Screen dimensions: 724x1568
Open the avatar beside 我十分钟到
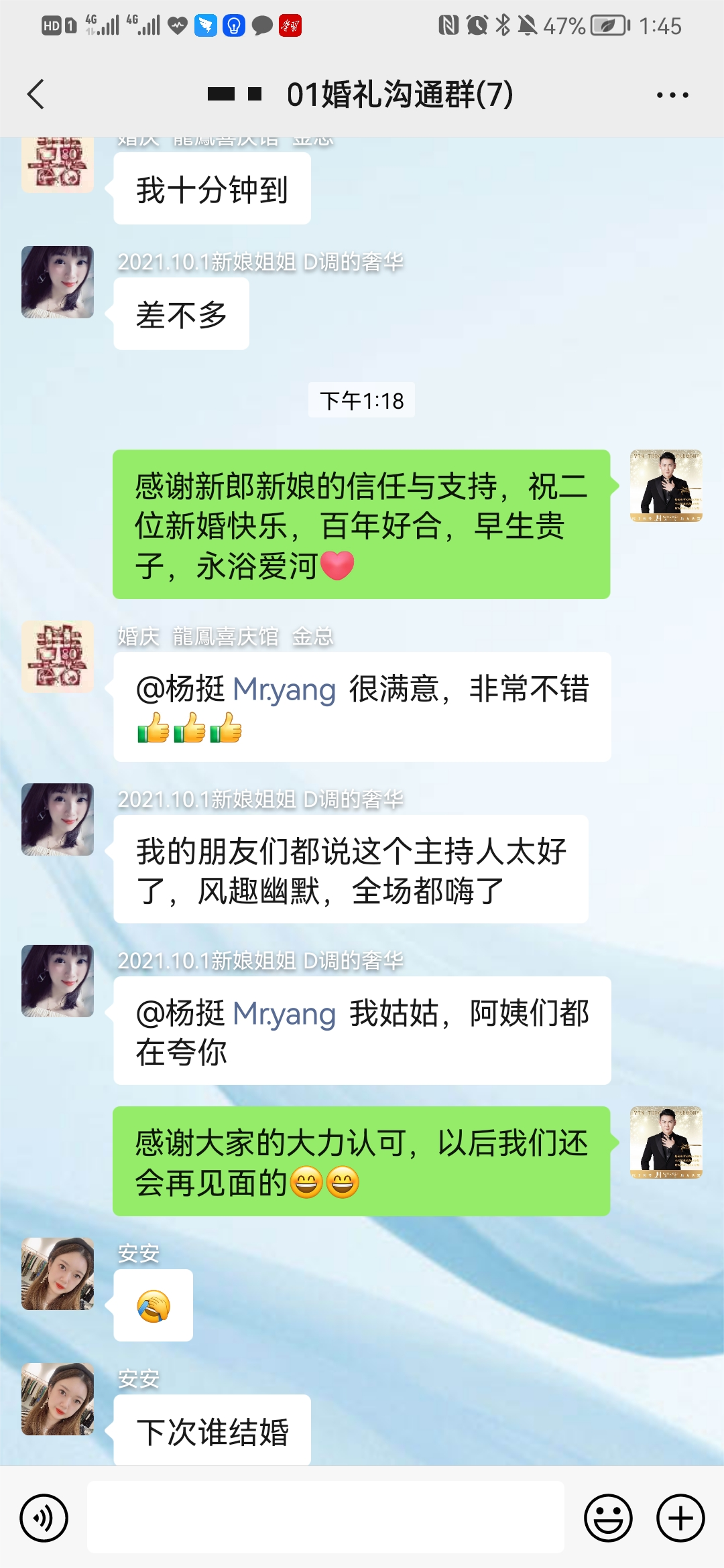coord(58,165)
